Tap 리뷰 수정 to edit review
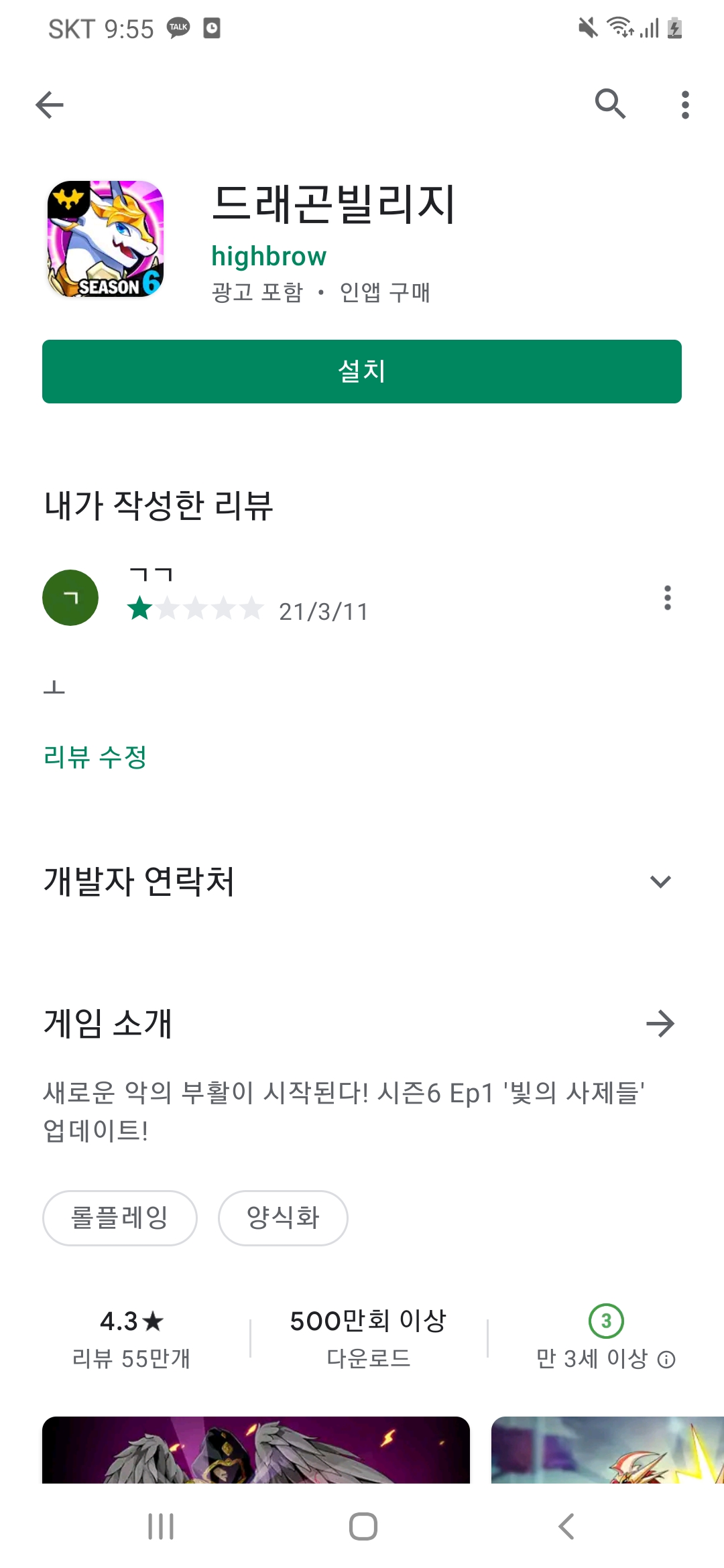The height and width of the screenshot is (1568, 724). click(x=95, y=757)
